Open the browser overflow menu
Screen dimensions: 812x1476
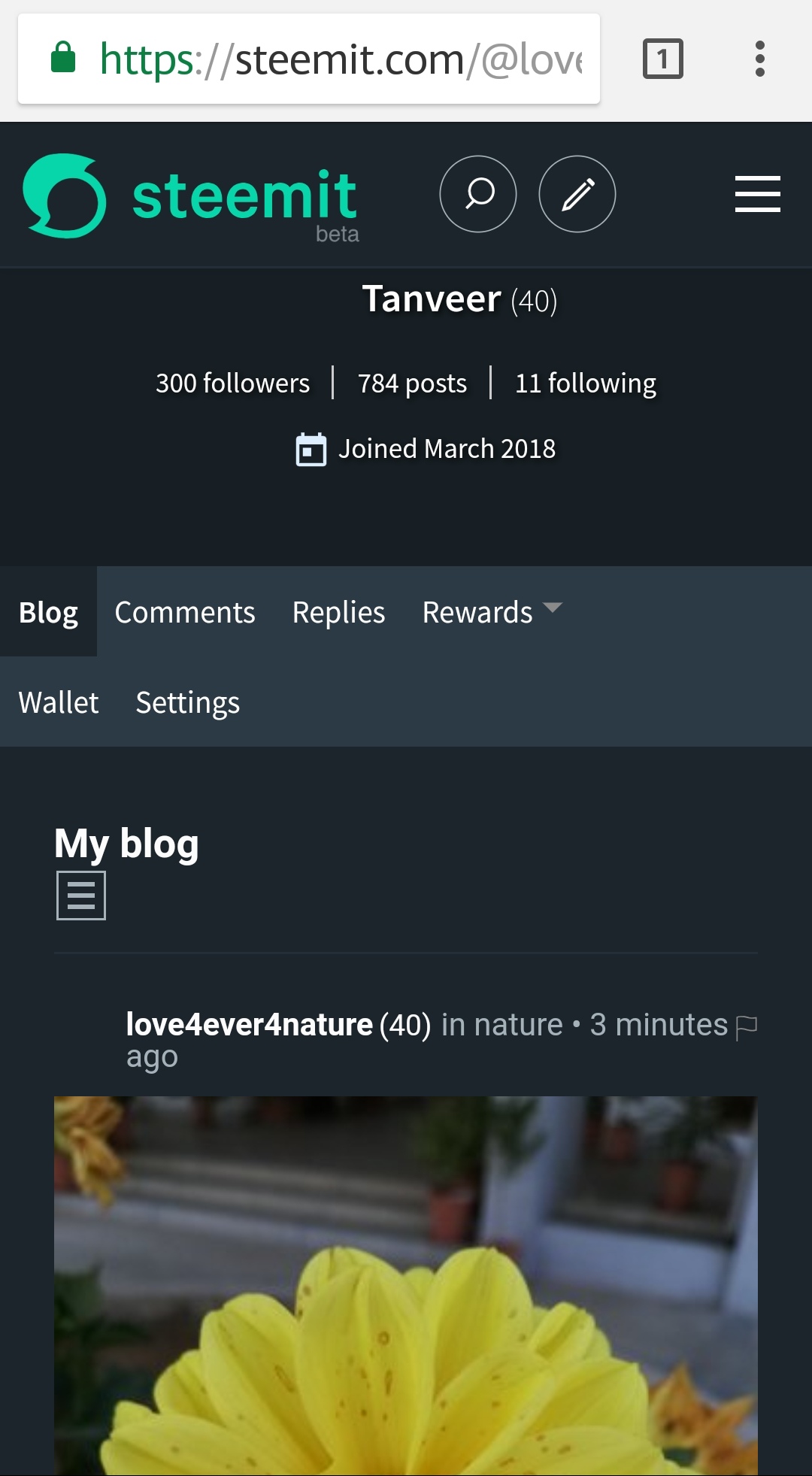pos(759,59)
